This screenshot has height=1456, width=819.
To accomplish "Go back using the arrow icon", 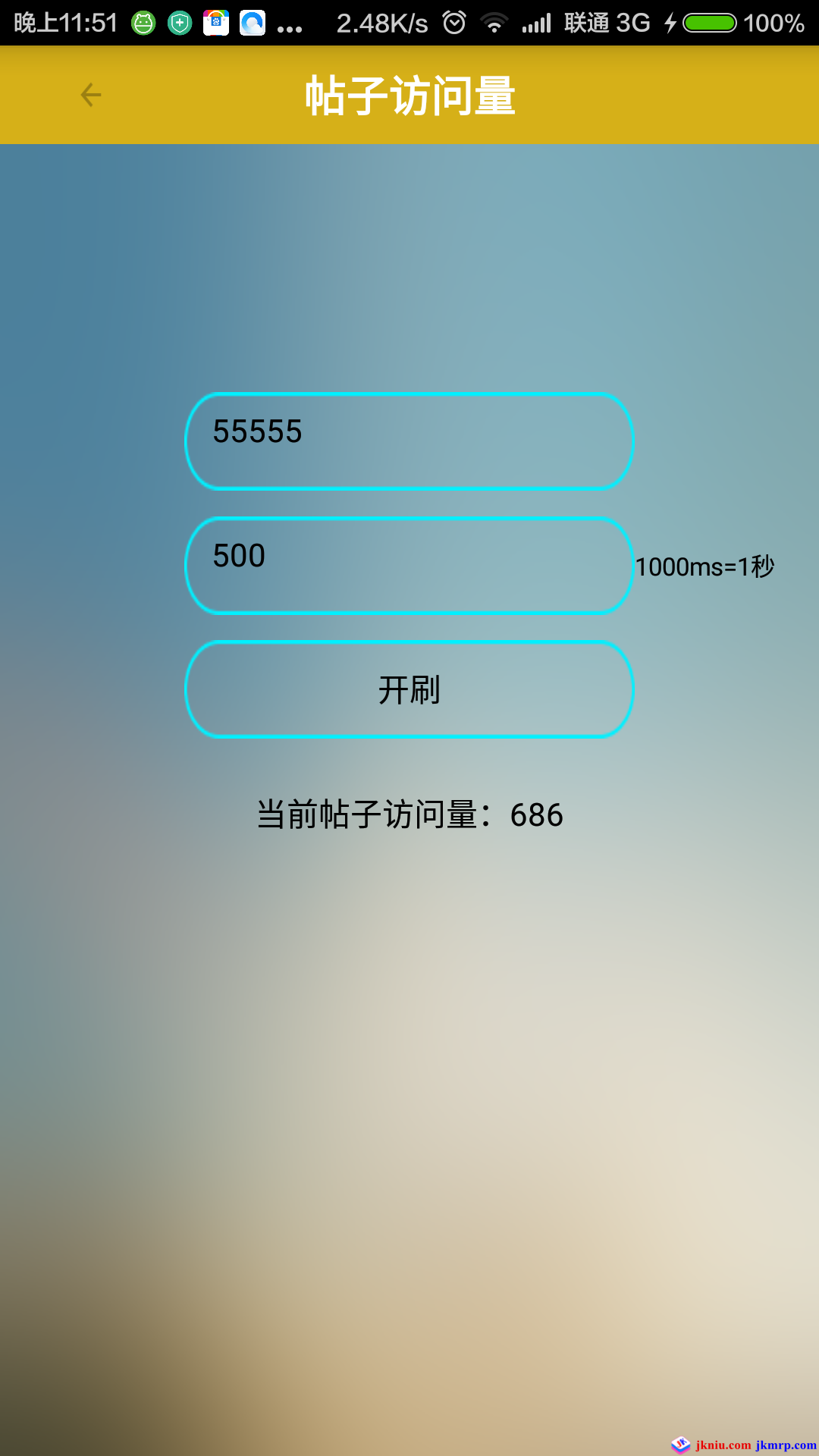I will click(x=91, y=95).
